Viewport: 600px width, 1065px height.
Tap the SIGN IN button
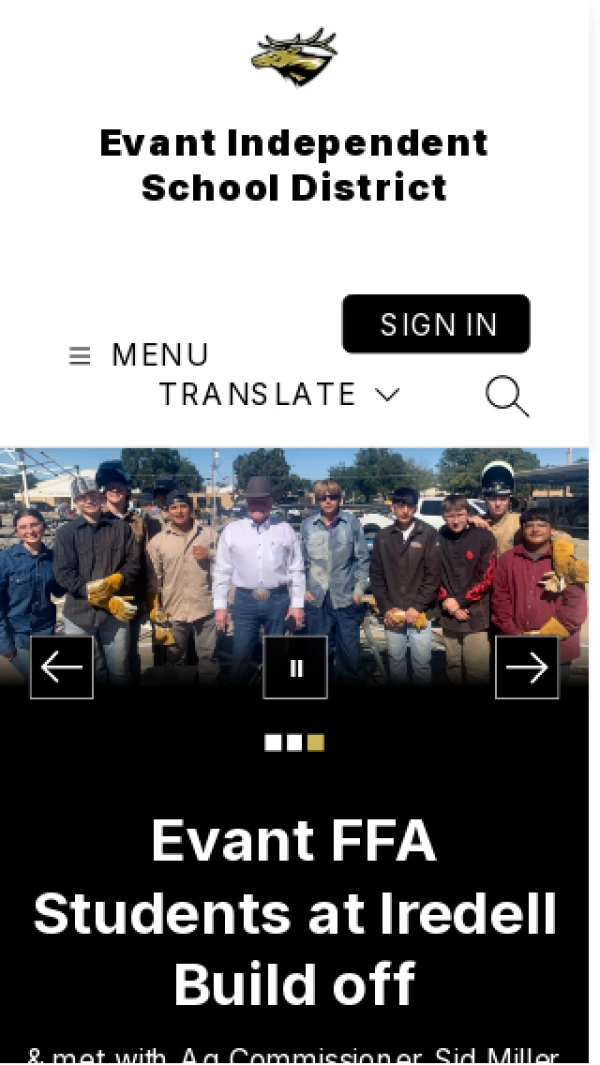(436, 324)
